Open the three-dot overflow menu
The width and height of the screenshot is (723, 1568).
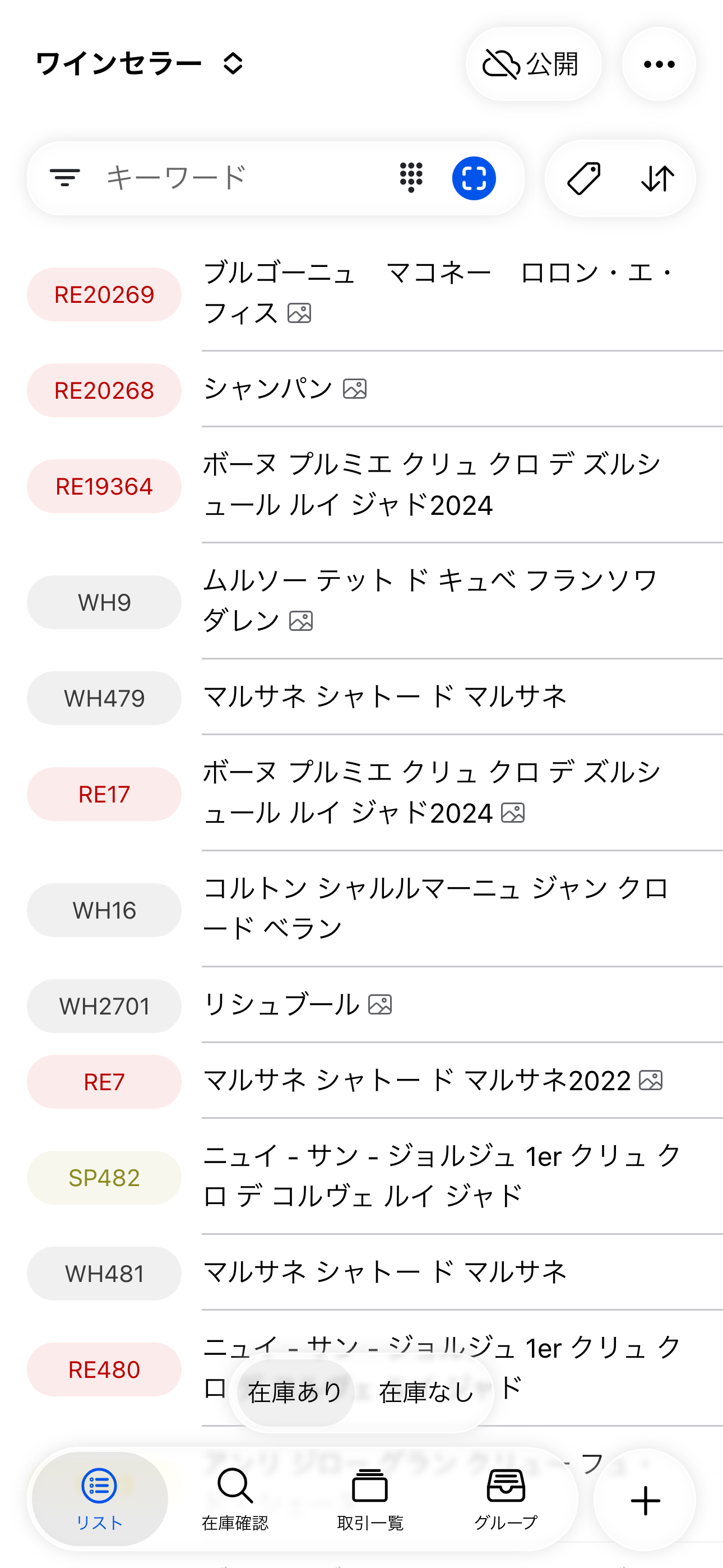coord(659,64)
